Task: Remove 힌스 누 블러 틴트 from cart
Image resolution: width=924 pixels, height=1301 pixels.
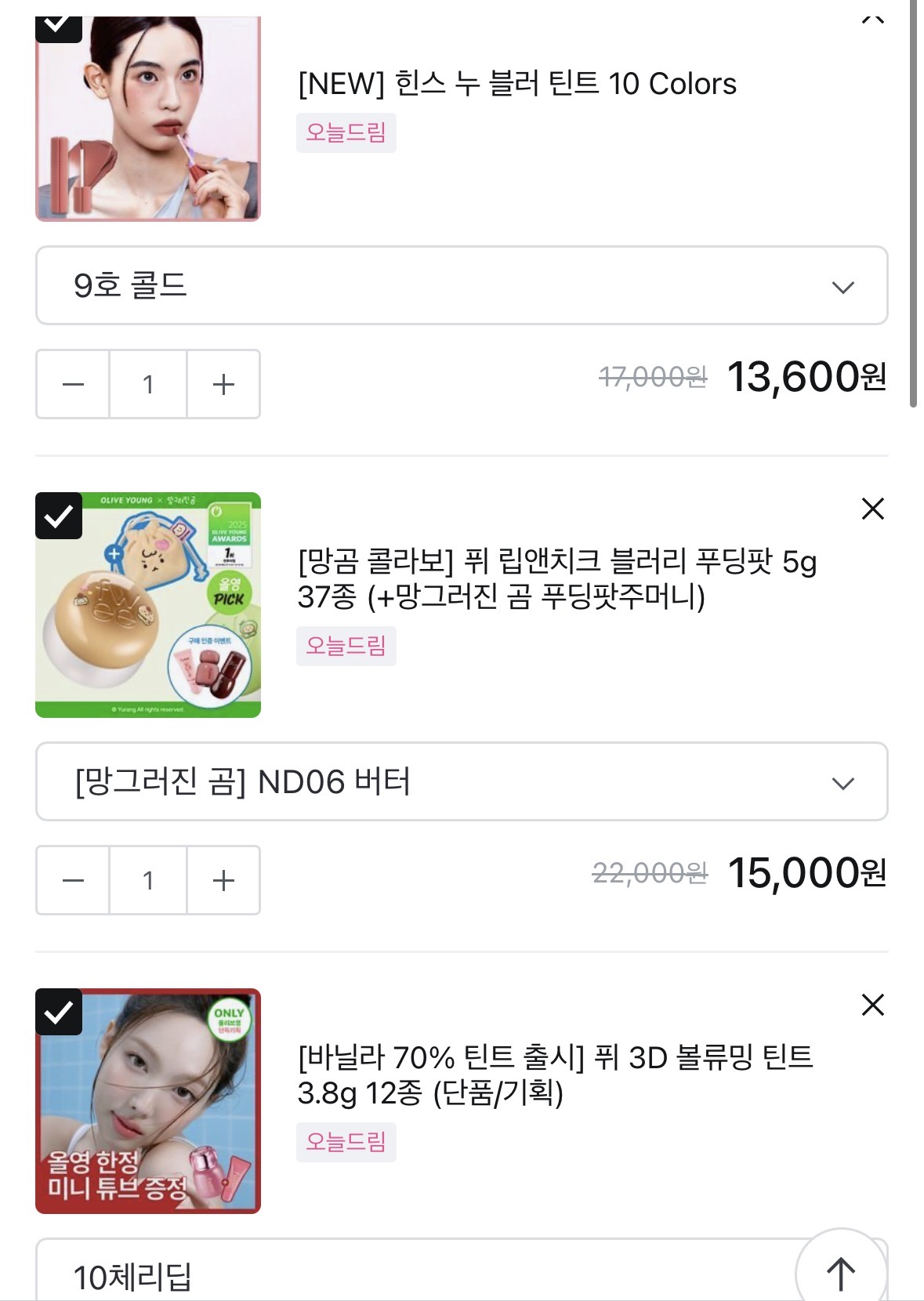Action: [x=872, y=19]
